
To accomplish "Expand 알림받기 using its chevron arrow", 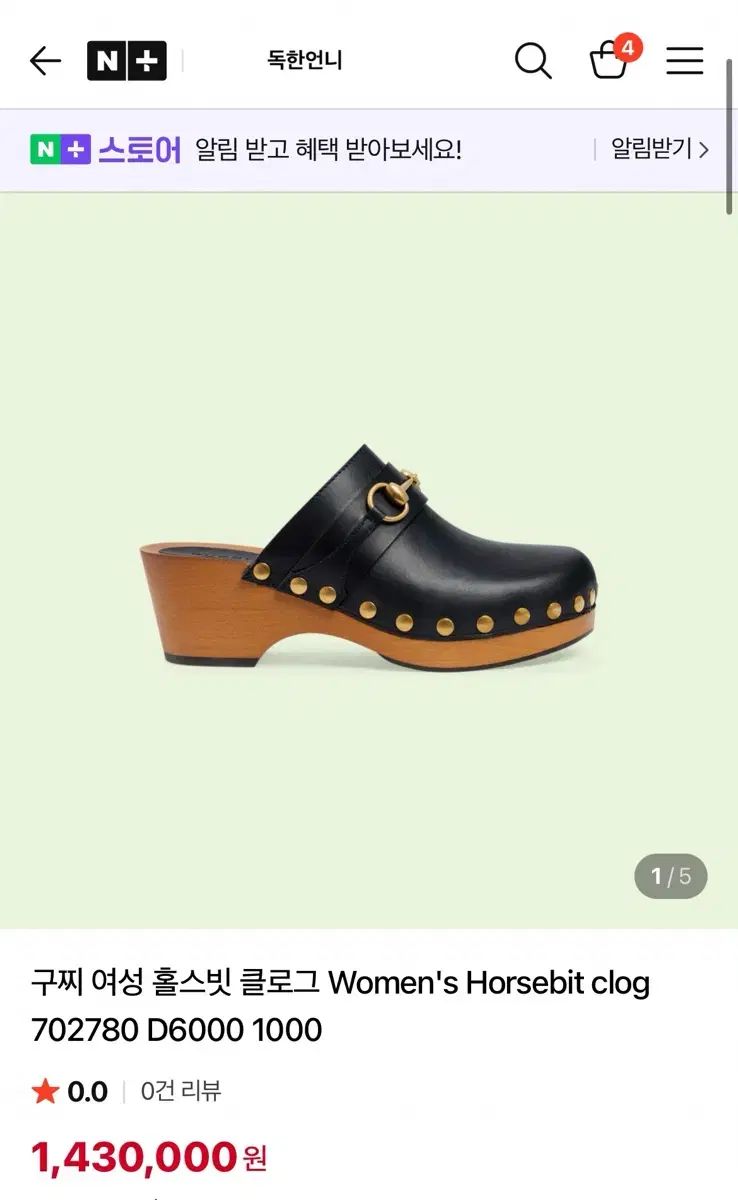I will click(708, 148).
